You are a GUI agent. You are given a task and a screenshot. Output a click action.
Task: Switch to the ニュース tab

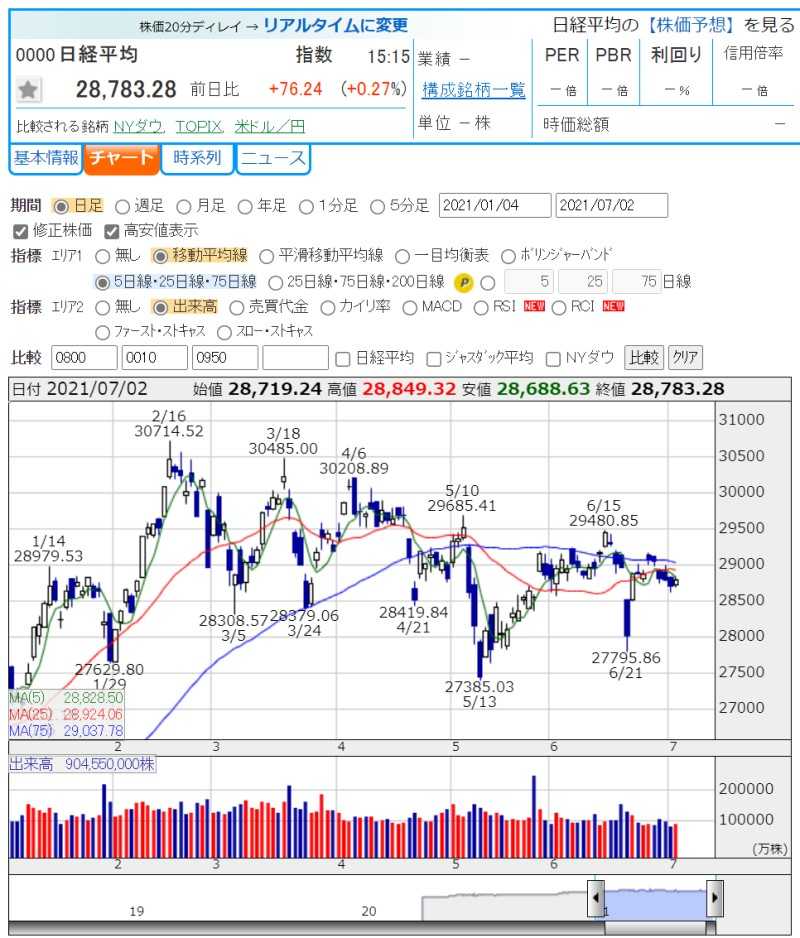(x=273, y=158)
